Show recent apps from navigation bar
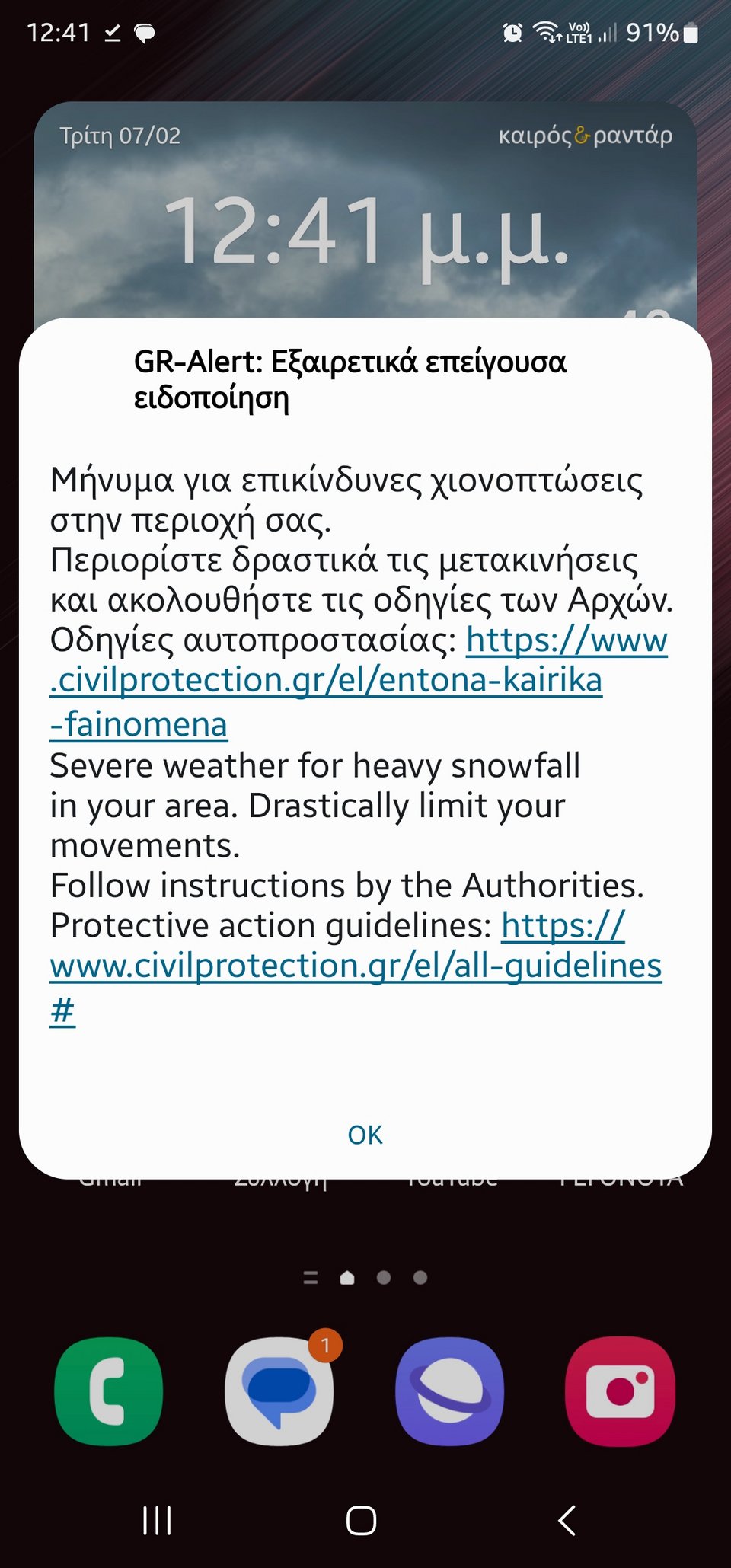This screenshot has height=1568, width=731. click(x=157, y=1521)
